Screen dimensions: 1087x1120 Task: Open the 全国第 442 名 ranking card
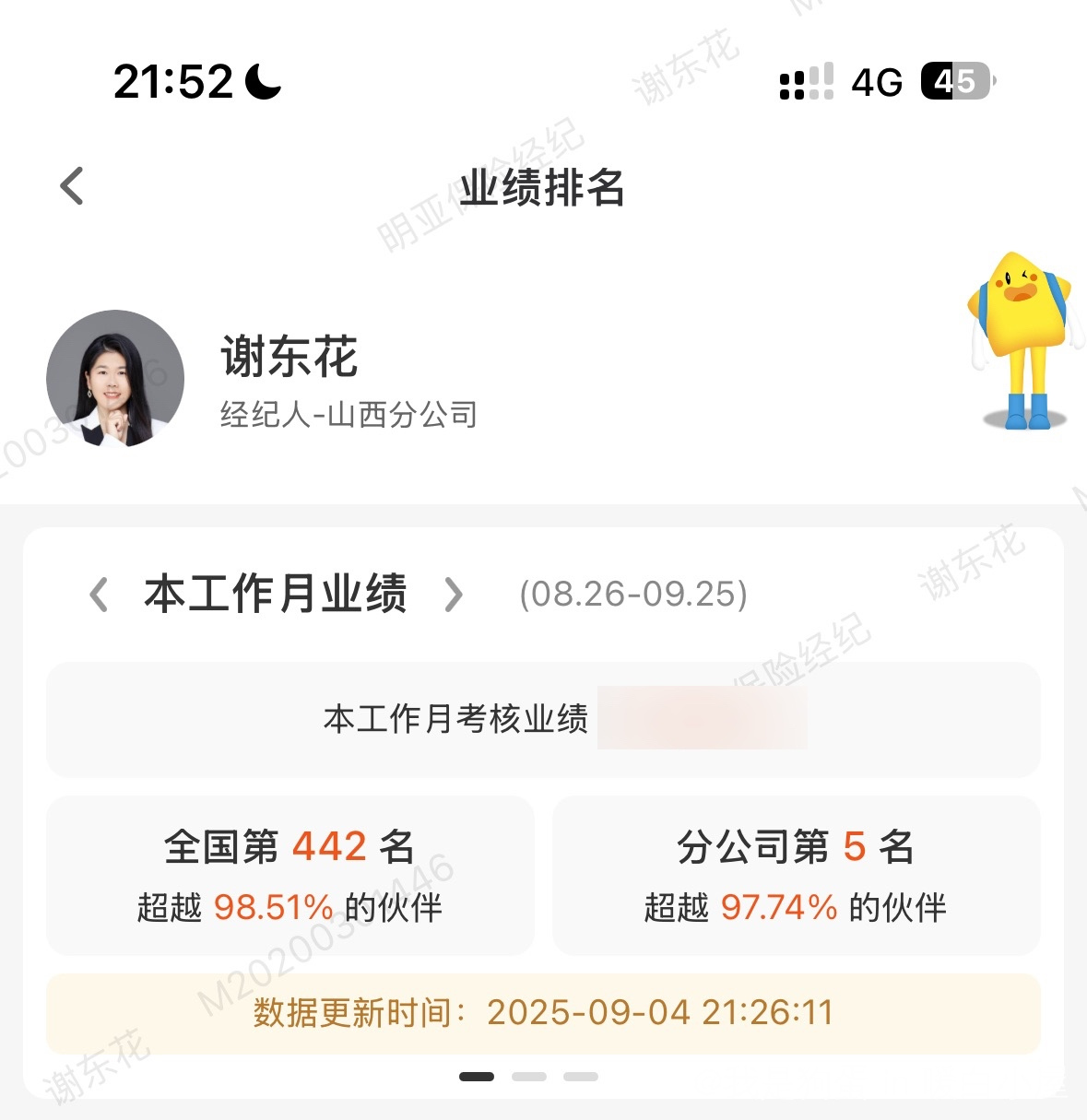pos(289,875)
